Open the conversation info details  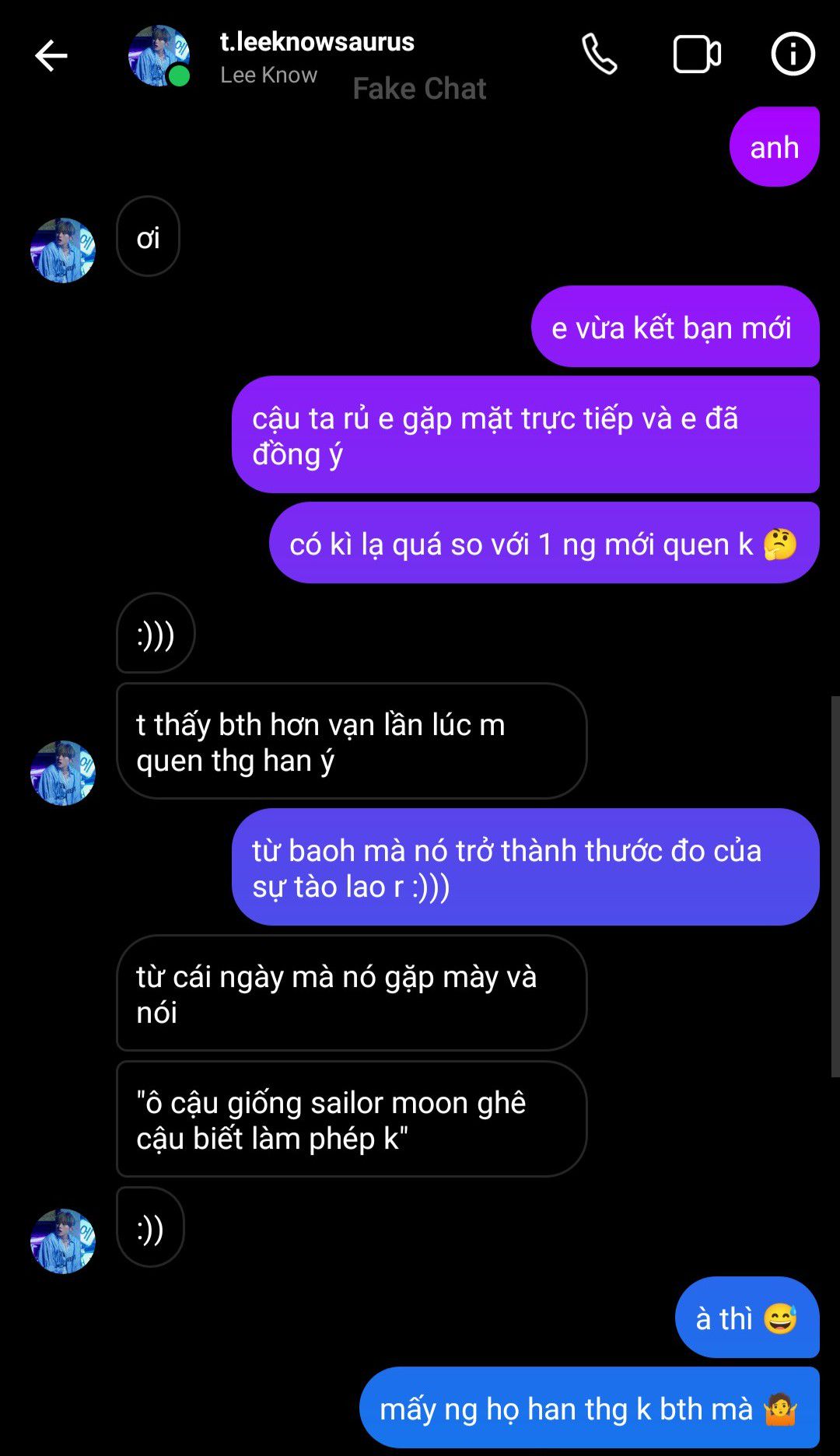pos(793,54)
